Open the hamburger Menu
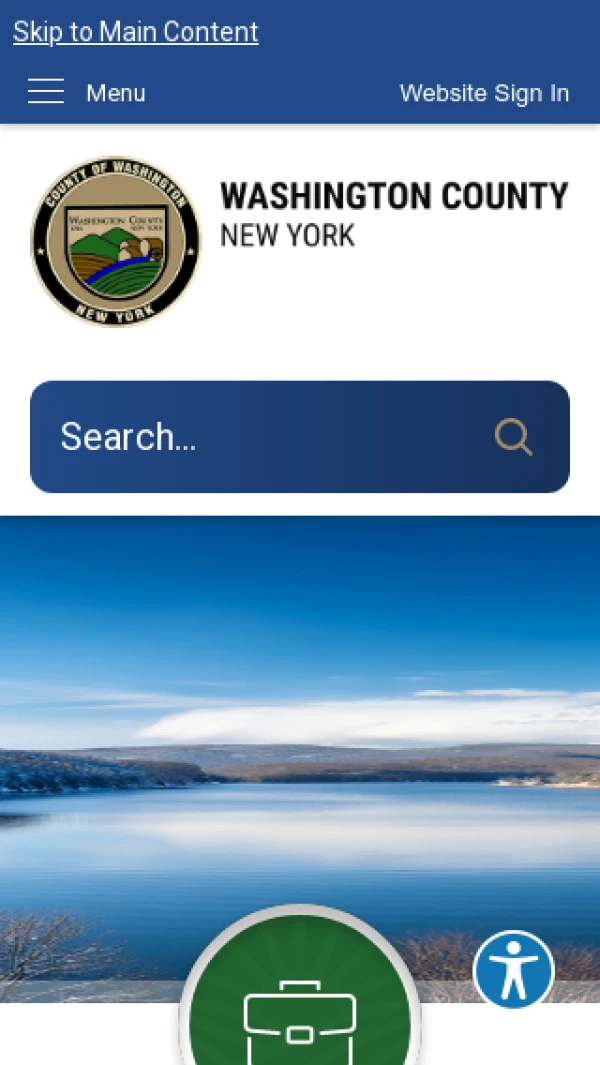600x1065 pixels. tap(86, 93)
